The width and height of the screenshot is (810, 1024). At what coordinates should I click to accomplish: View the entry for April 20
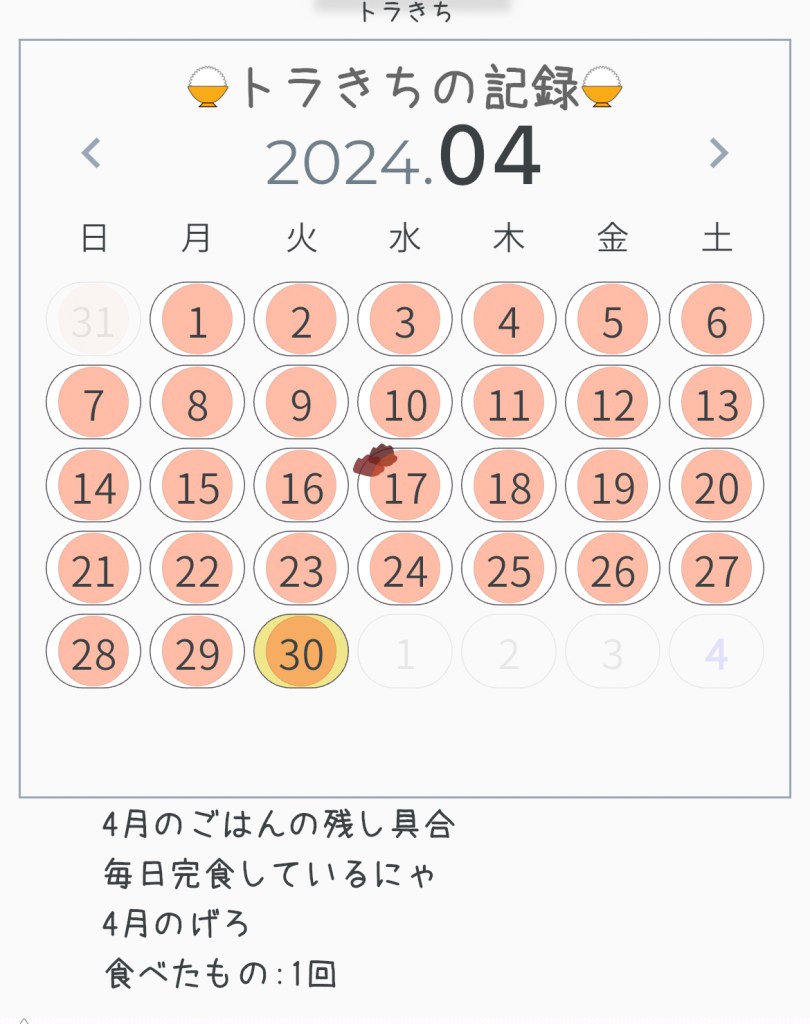716,487
